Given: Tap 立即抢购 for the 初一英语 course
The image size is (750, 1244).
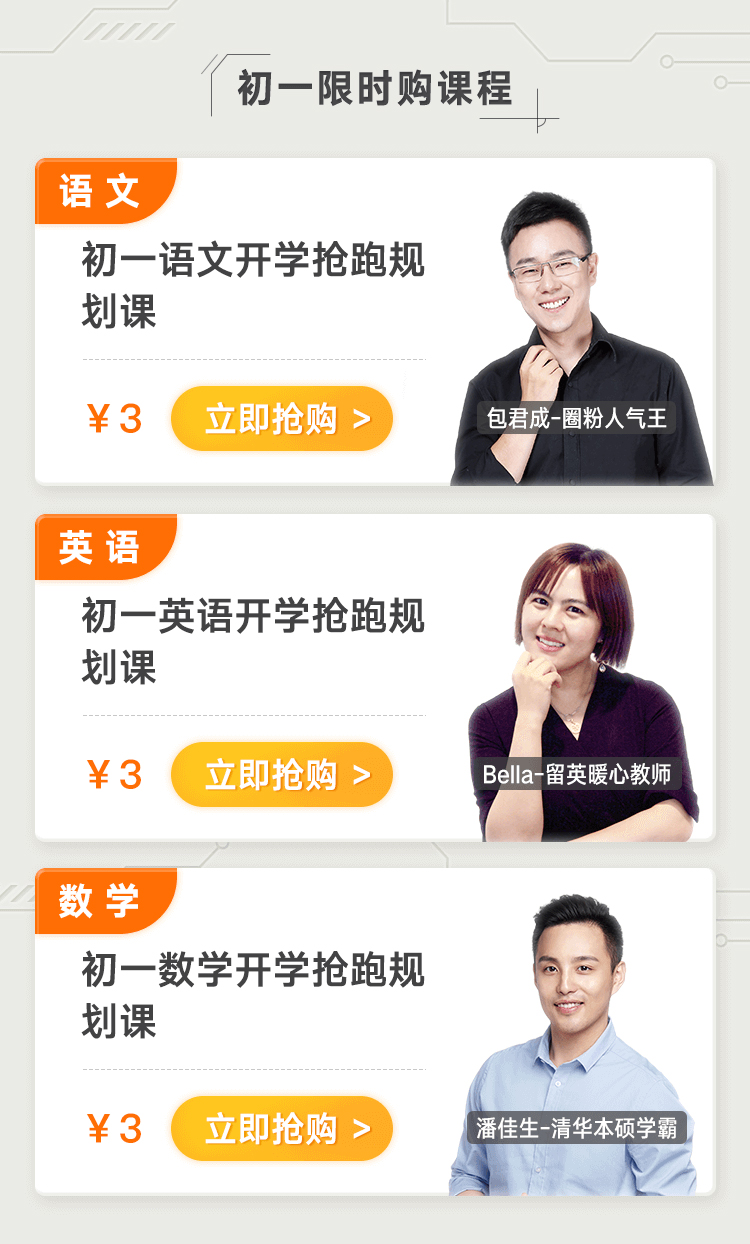Looking at the screenshot, I should [282, 774].
